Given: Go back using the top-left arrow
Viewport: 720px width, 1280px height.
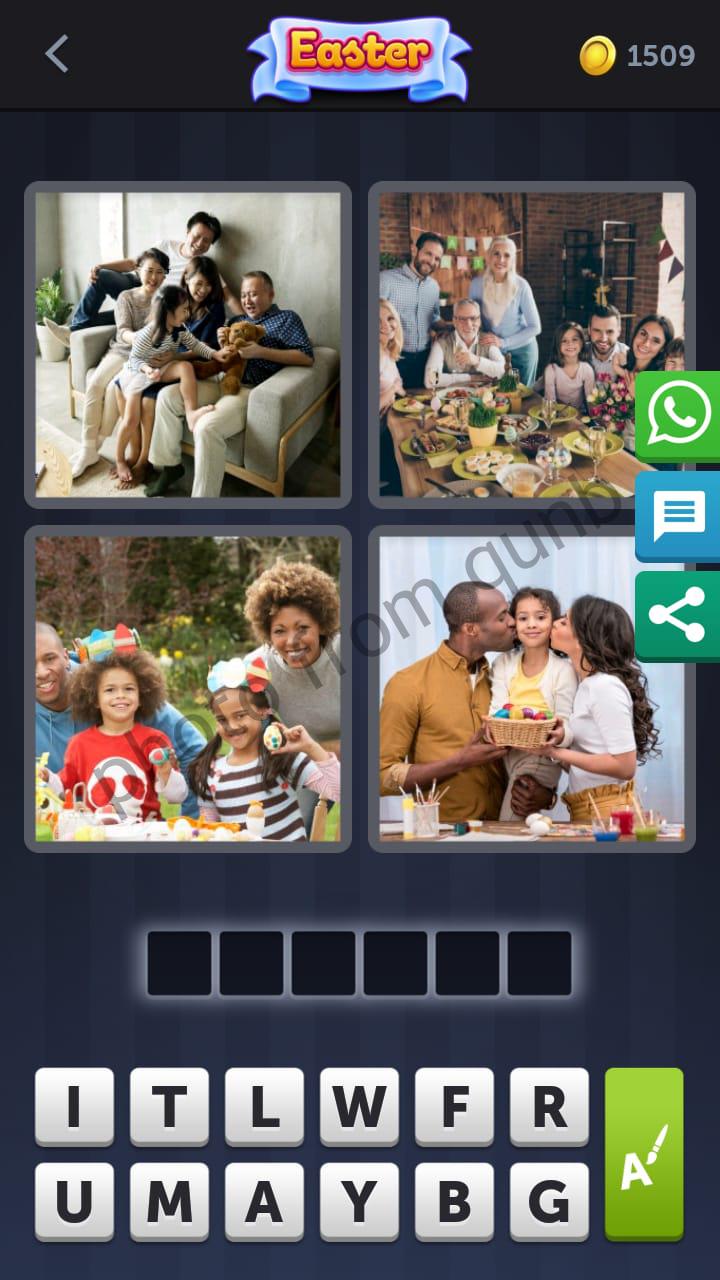Looking at the screenshot, I should click(x=57, y=54).
